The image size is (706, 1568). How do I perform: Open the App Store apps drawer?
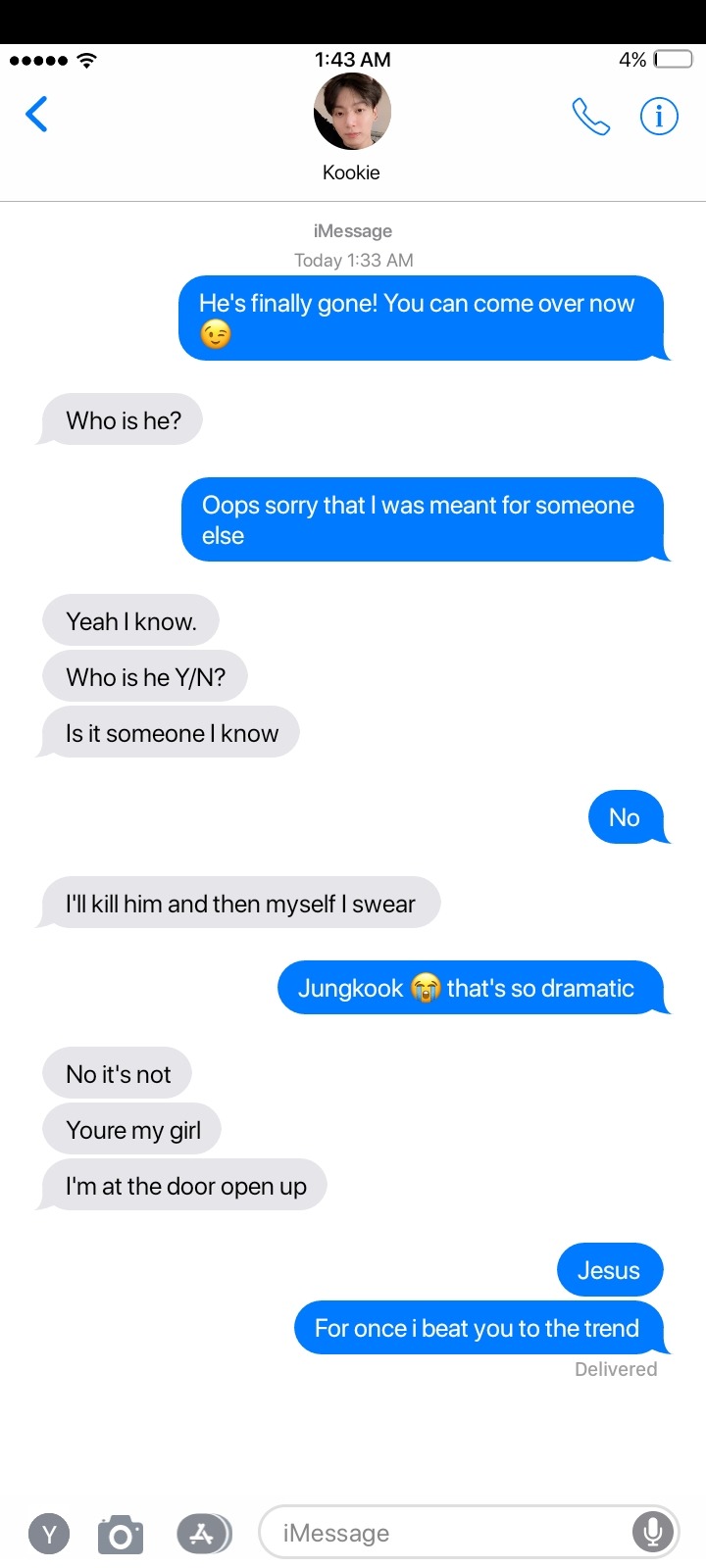click(x=203, y=1534)
